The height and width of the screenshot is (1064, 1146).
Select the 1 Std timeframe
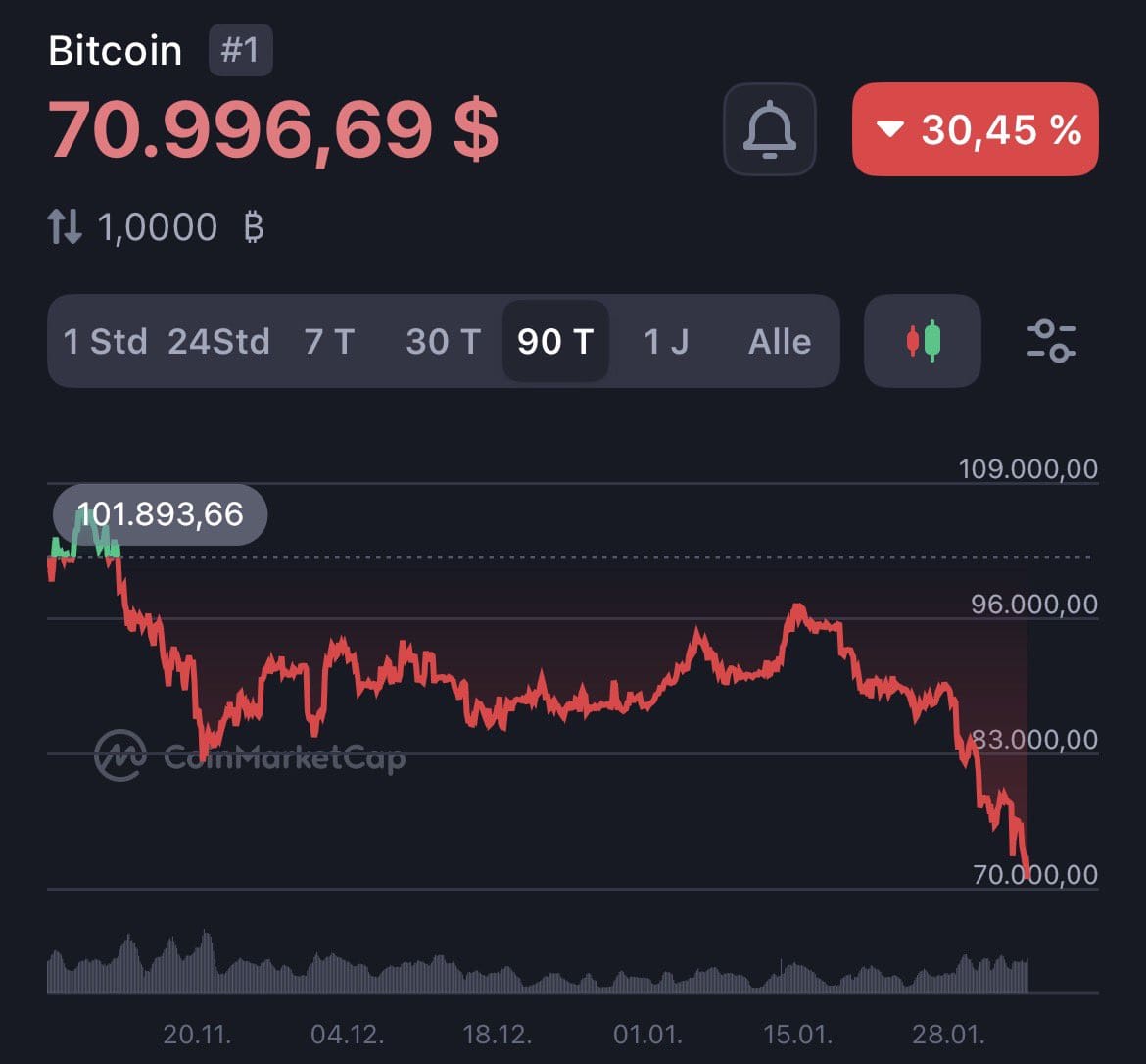[x=105, y=342]
